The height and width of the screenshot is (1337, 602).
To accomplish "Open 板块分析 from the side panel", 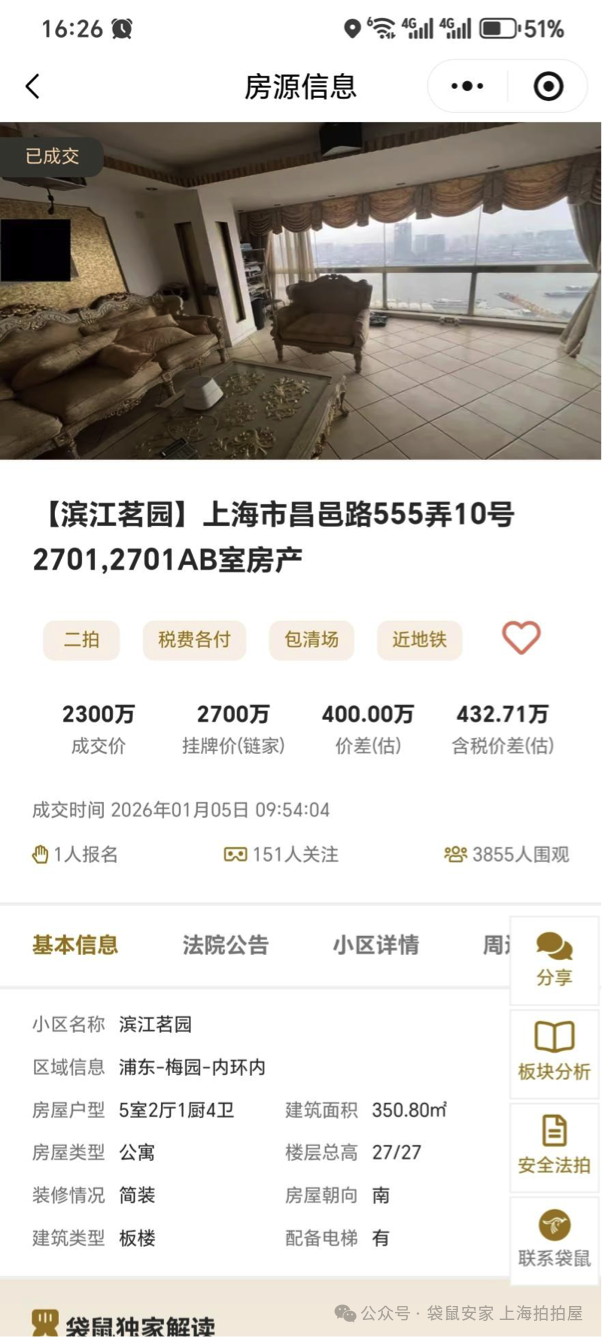I will coord(554,1053).
